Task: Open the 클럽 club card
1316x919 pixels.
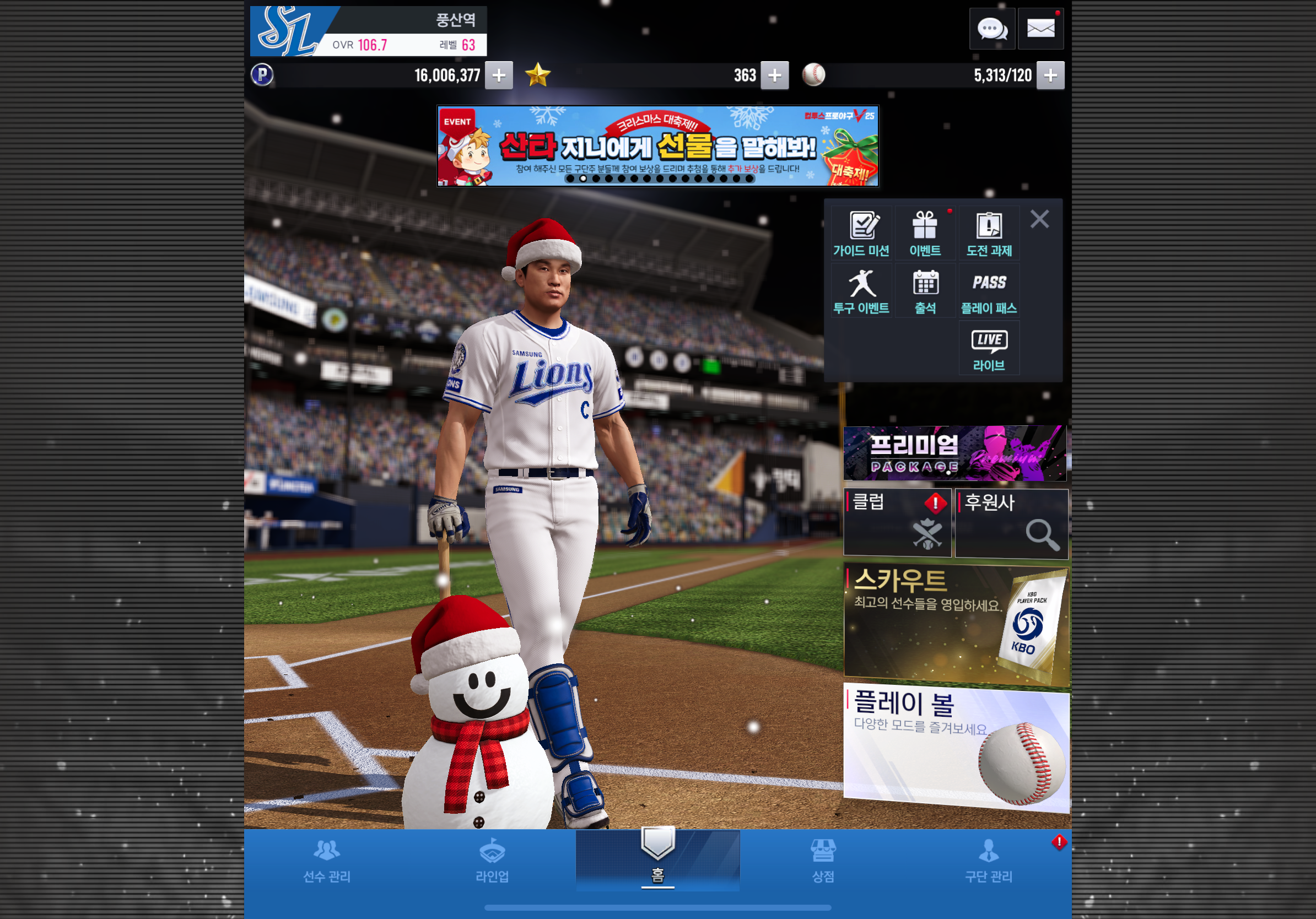Action: click(897, 522)
